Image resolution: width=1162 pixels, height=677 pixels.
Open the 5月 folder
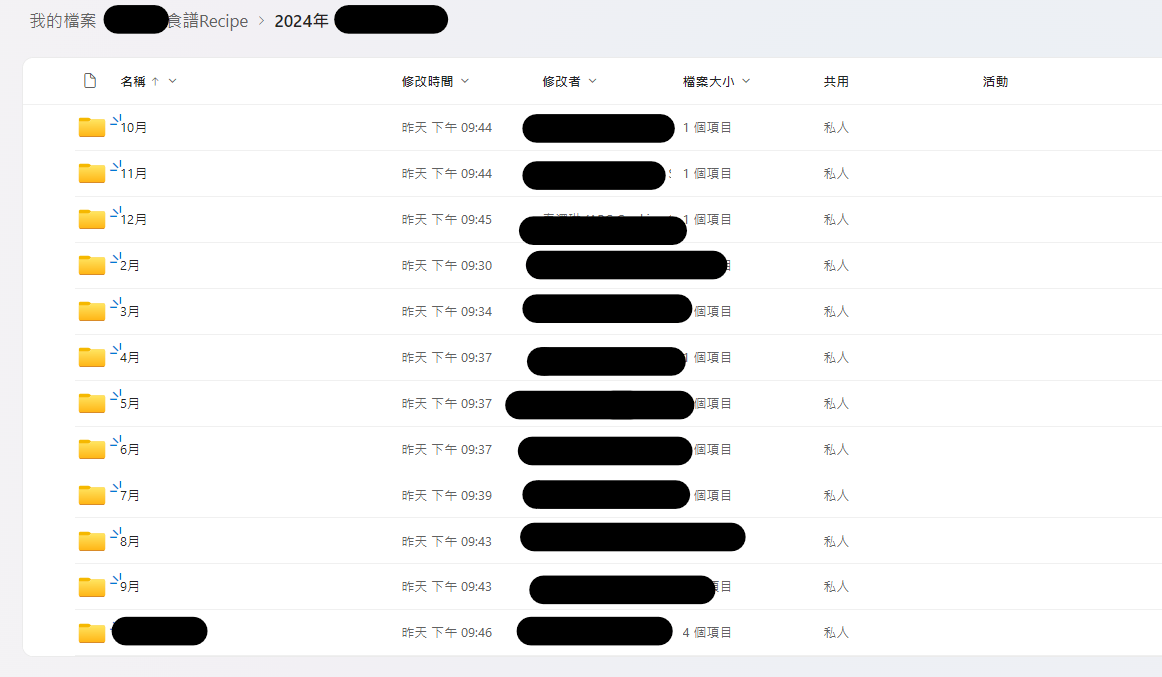pos(130,404)
